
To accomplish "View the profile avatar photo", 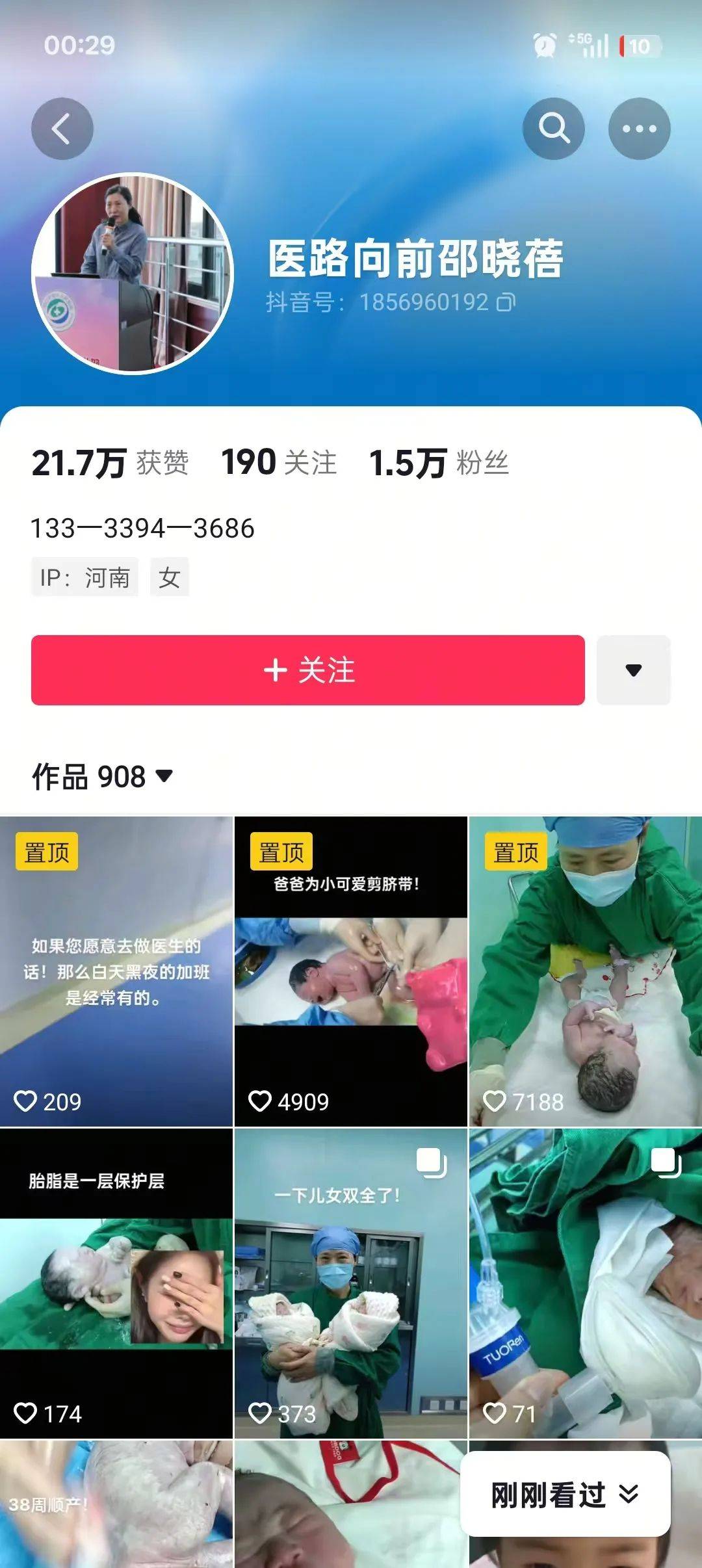I will click(133, 274).
